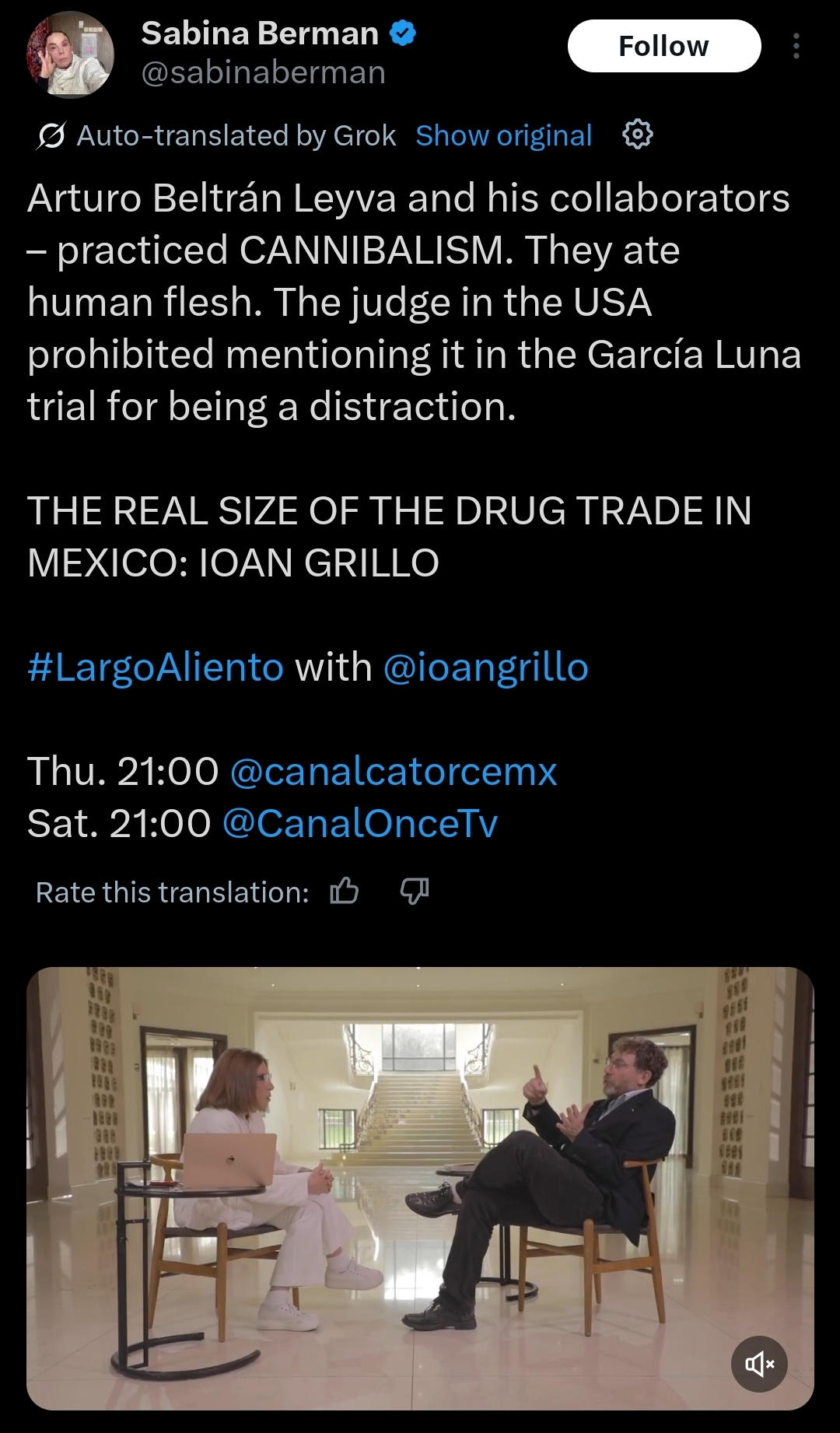Image resolution: width=840 pixels, height=1433 pixels.
Task: Open Sabina Berman's profile name
Action: click(260, 33)
